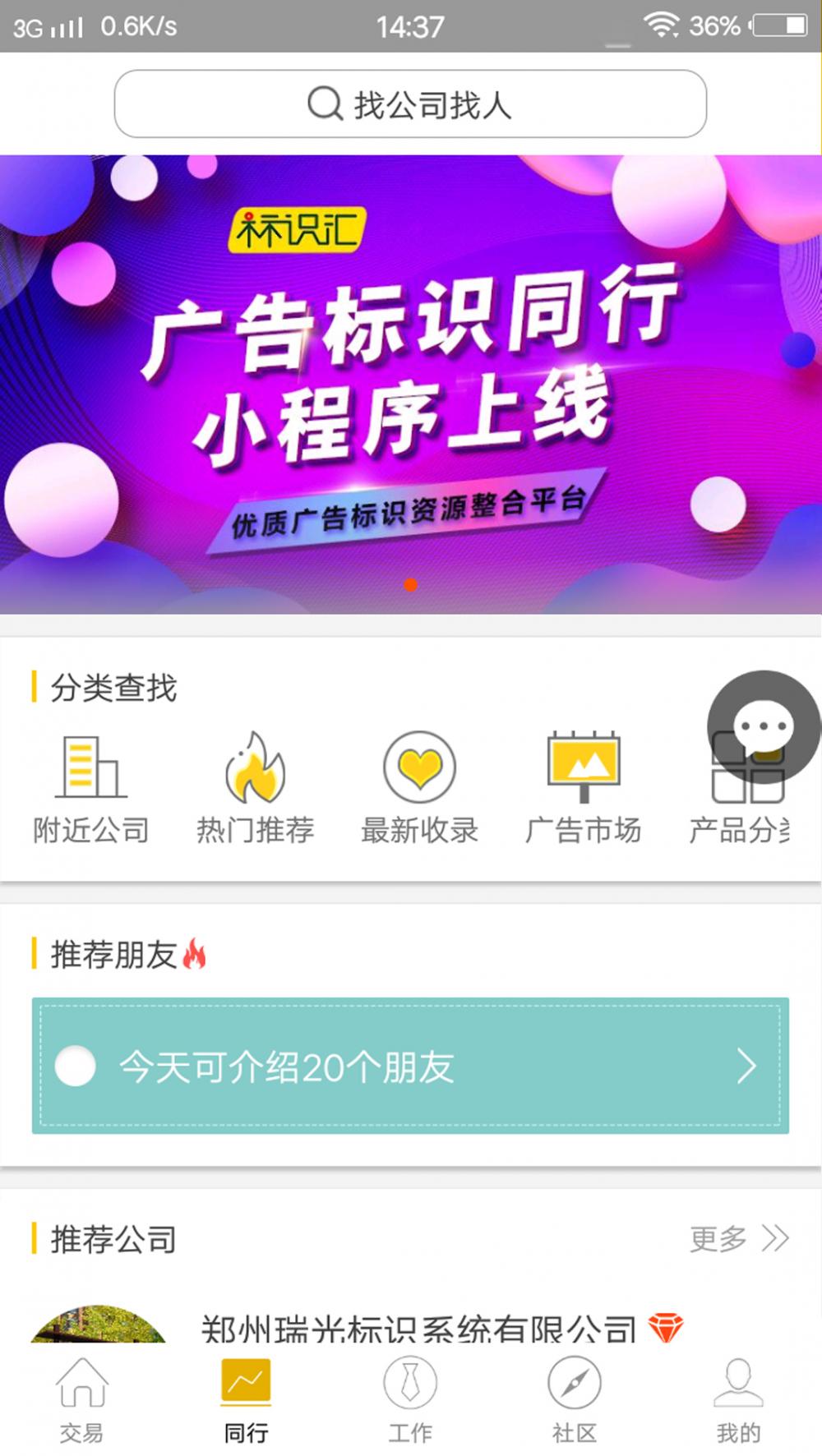The width and height of the screenshot is (822, 1456).
Task: Select the 同行 tab
Action: [x=246, y=1402]
